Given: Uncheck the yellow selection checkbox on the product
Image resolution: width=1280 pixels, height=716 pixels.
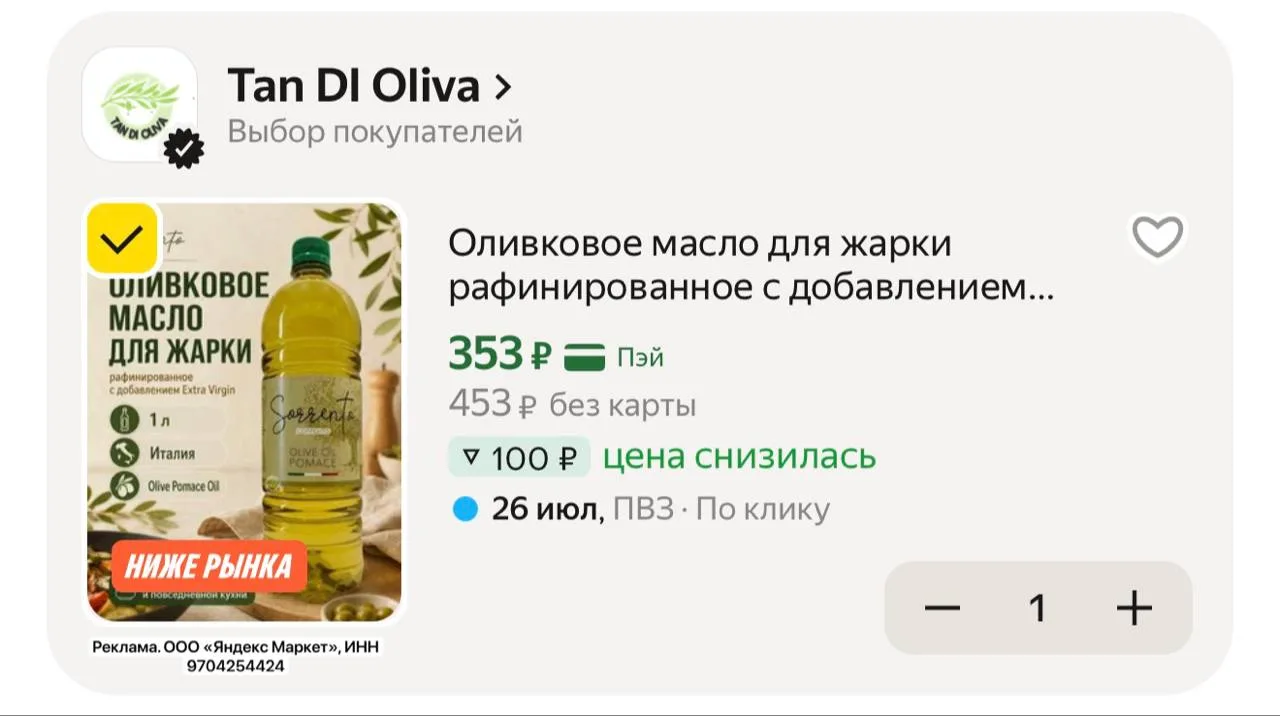Looking at the screenshot, I should coord(122,239).
